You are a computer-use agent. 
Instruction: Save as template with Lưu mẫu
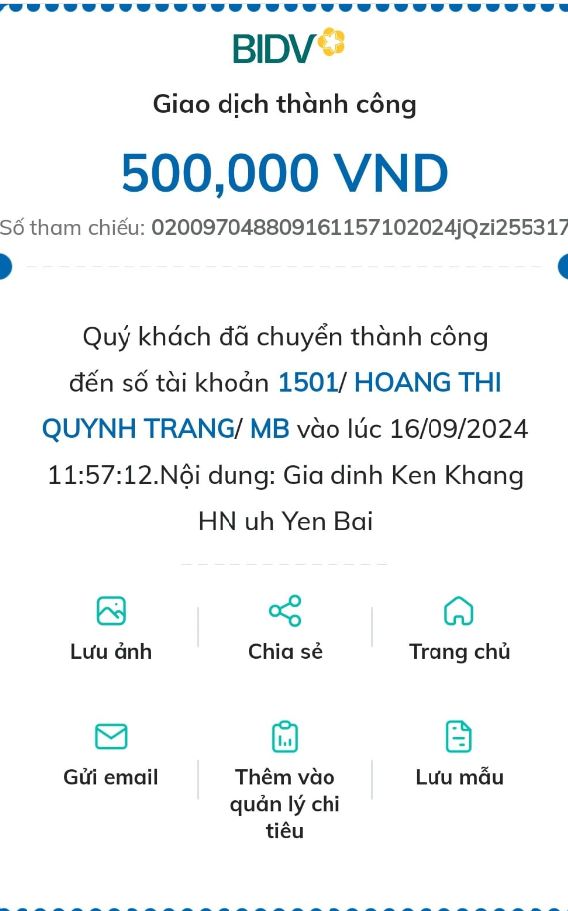point(459,754)
